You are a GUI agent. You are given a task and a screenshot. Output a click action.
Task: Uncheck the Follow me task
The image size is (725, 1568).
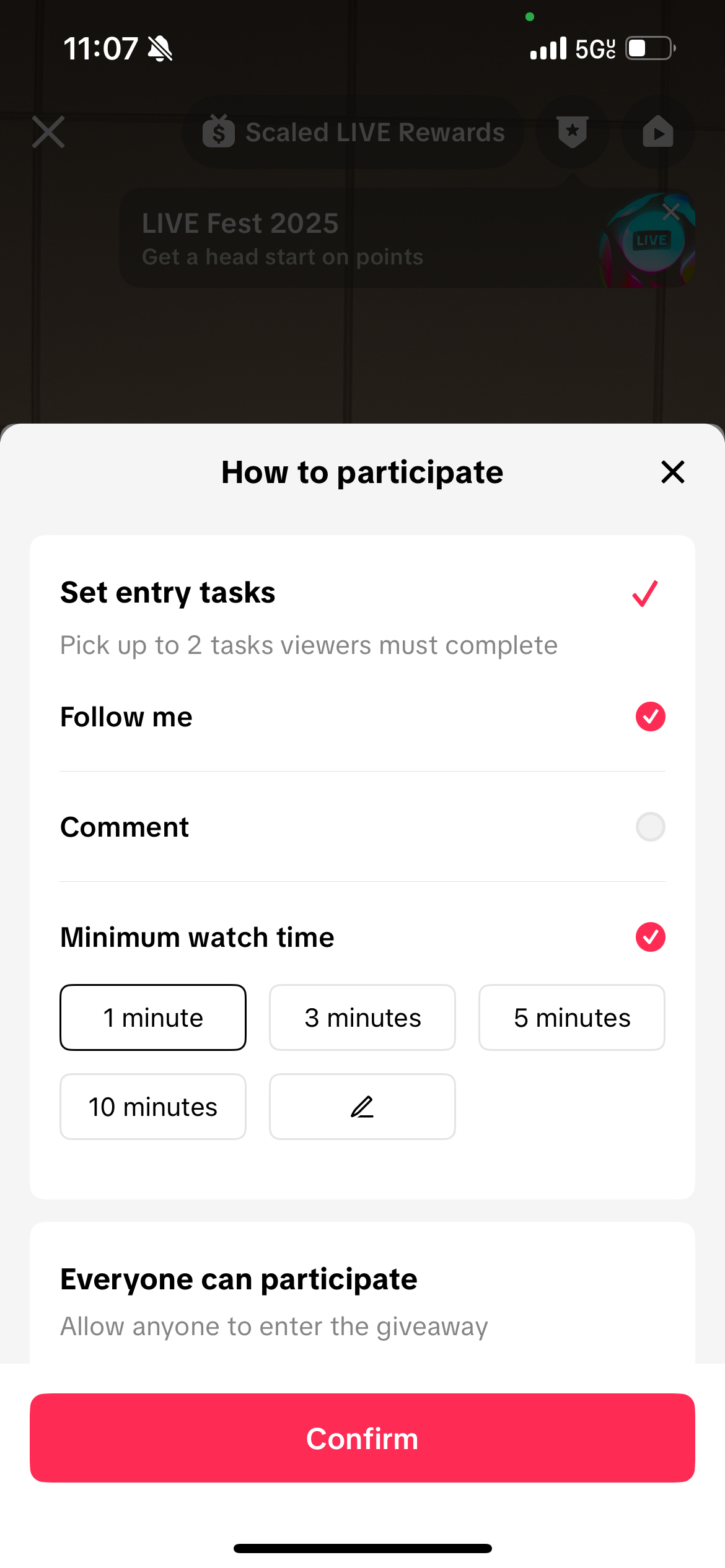point(650,716)
